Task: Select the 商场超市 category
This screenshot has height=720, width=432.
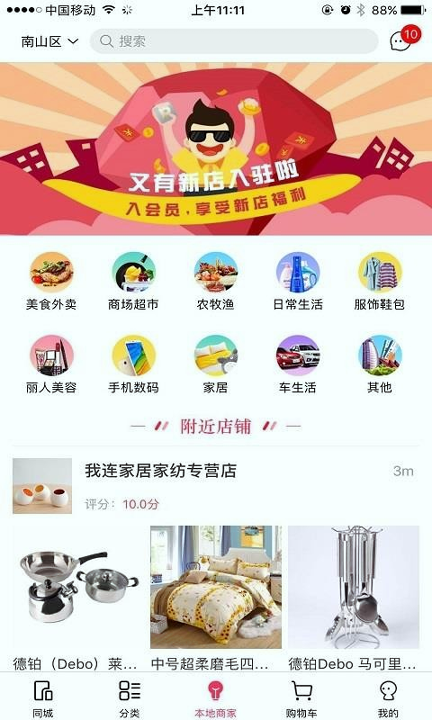Action: 133,281
